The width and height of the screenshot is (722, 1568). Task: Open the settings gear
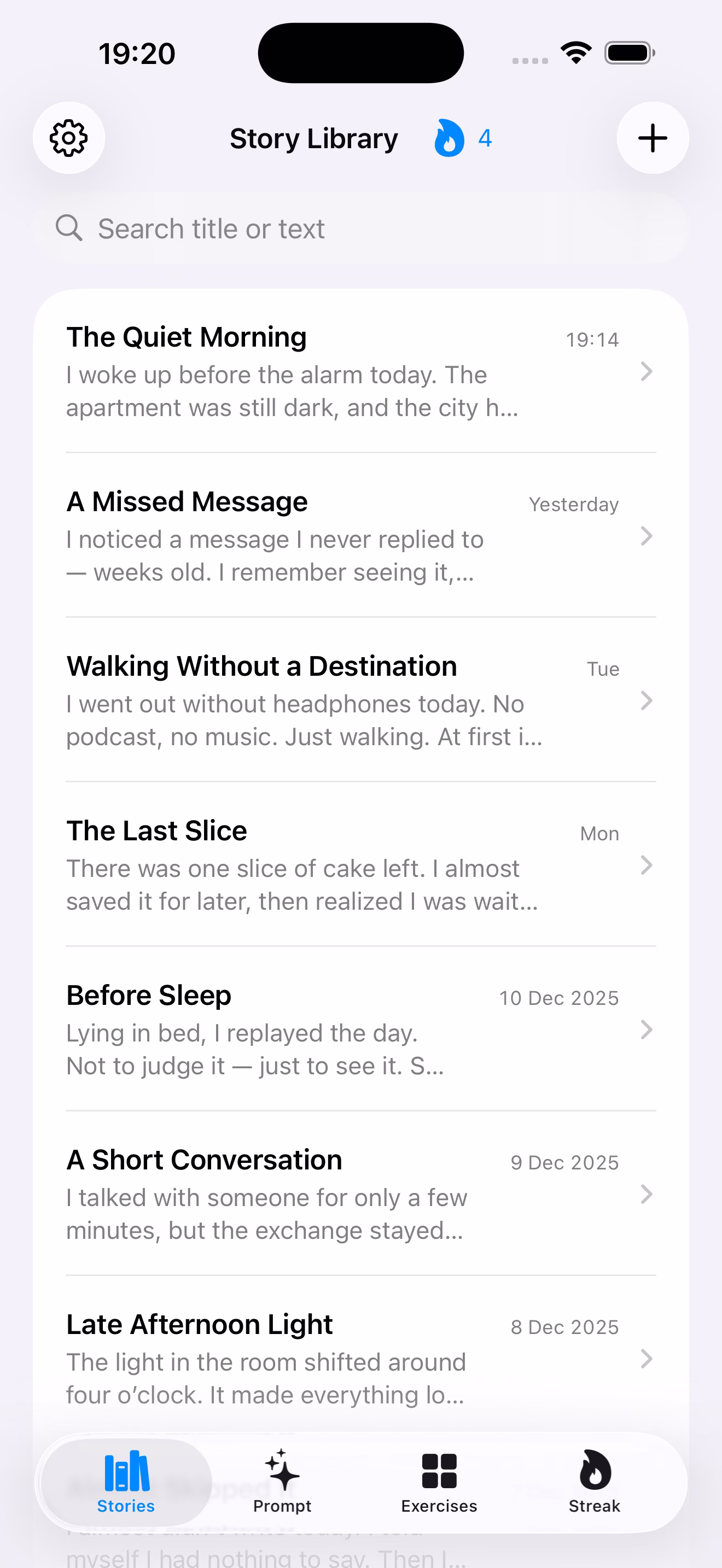click(69, 138)
